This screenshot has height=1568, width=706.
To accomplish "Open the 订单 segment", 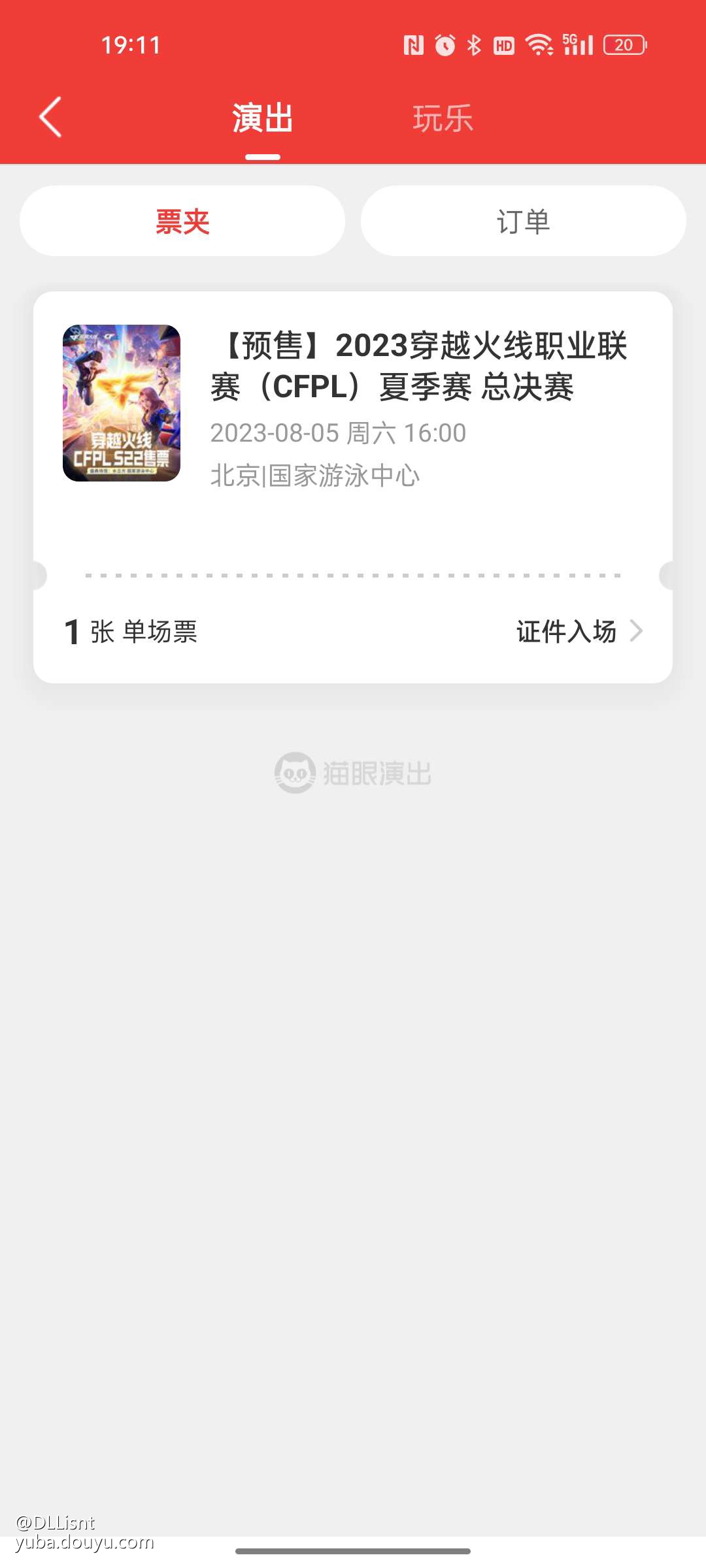I will 523,221.
